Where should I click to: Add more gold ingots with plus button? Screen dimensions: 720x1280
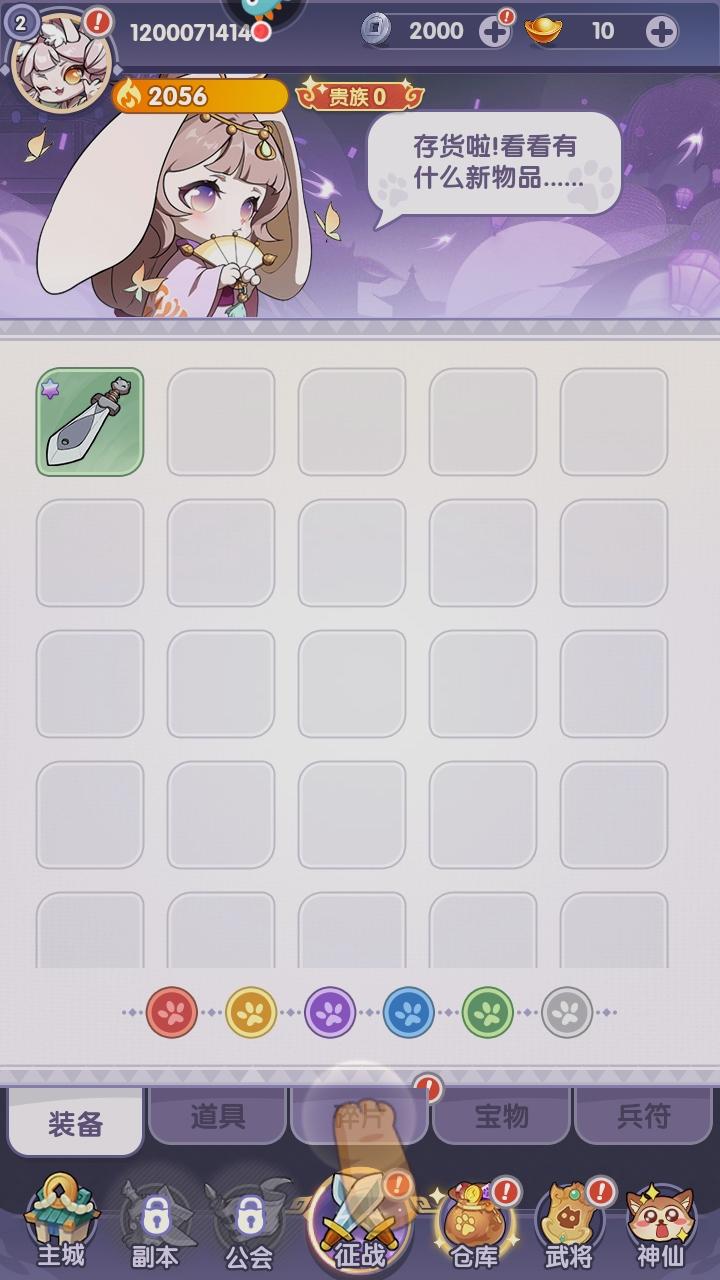point(661,32)
